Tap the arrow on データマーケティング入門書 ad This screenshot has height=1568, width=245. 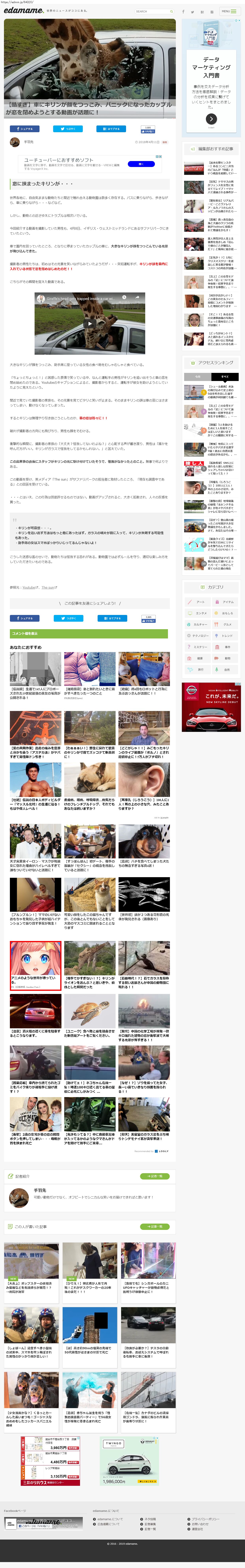211,119
